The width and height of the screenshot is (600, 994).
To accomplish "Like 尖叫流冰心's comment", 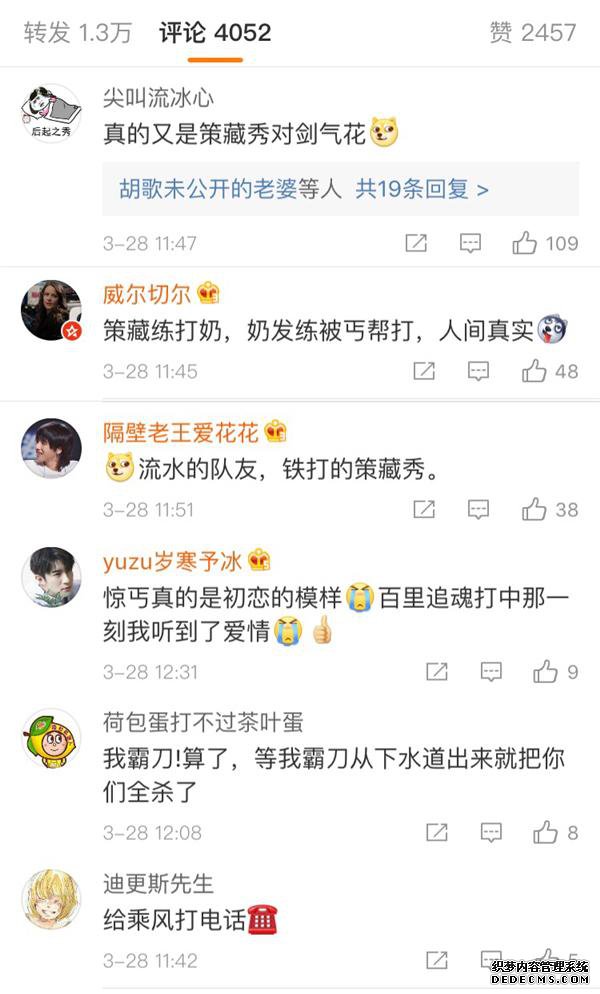I will coord(525,243).
